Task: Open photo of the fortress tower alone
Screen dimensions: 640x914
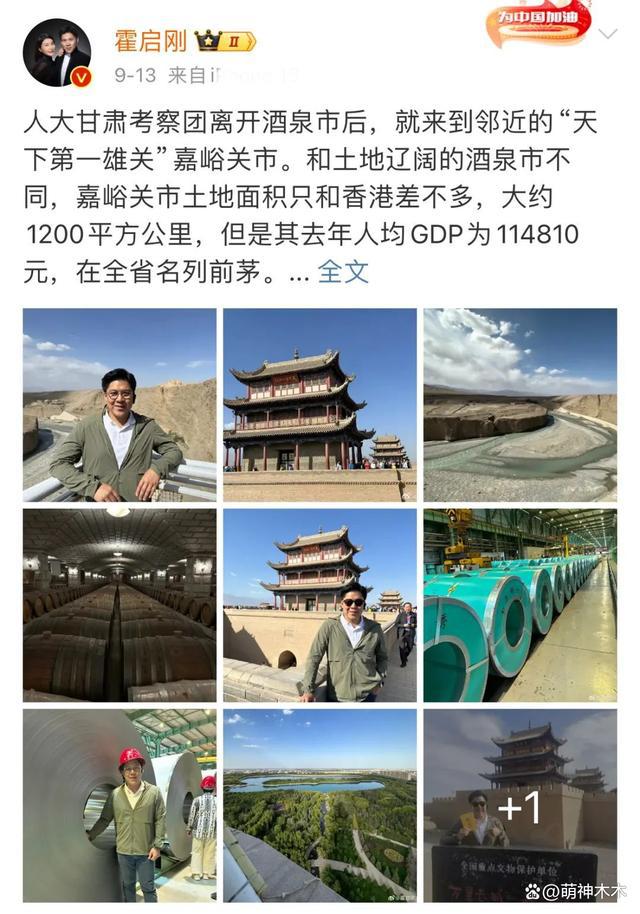Action: click(319, 405)
